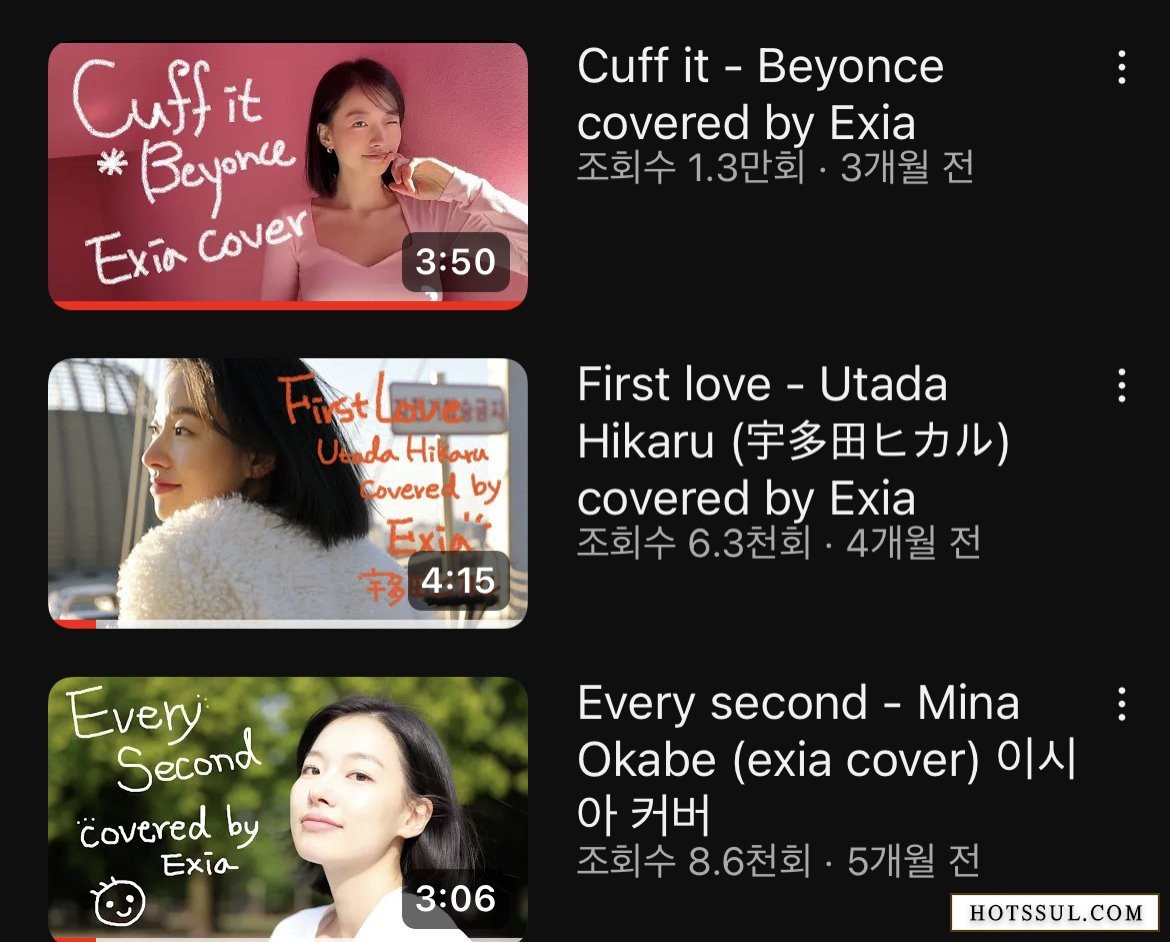Select the title 'First love - Utada Hikaru'
Screen dimensions: 1170x942
pos(793,441)
